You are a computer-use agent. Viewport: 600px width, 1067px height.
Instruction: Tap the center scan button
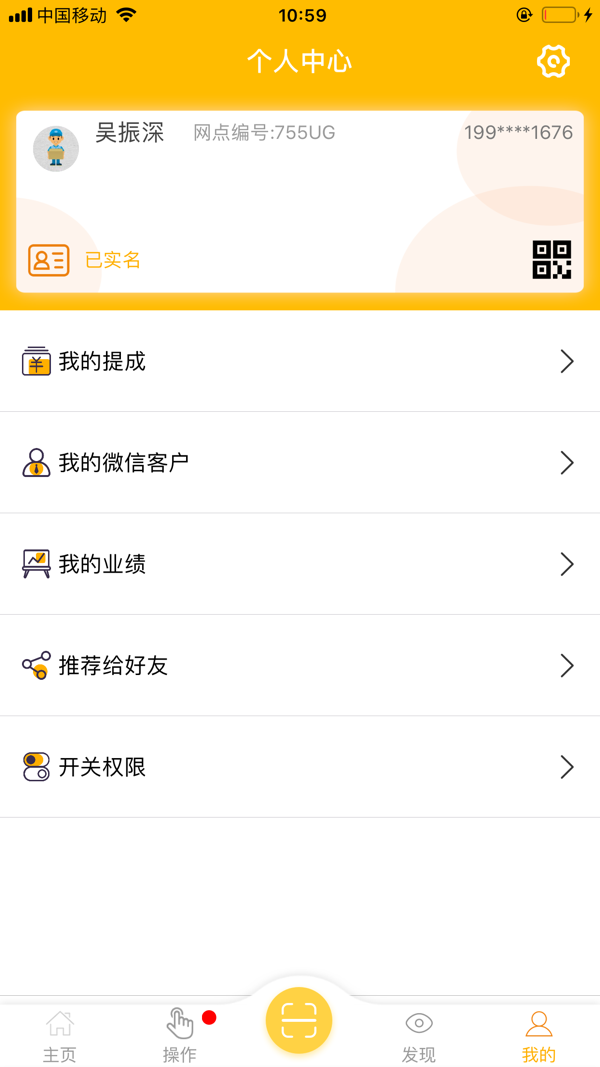pyautogui.click(x=299, y=1020)
